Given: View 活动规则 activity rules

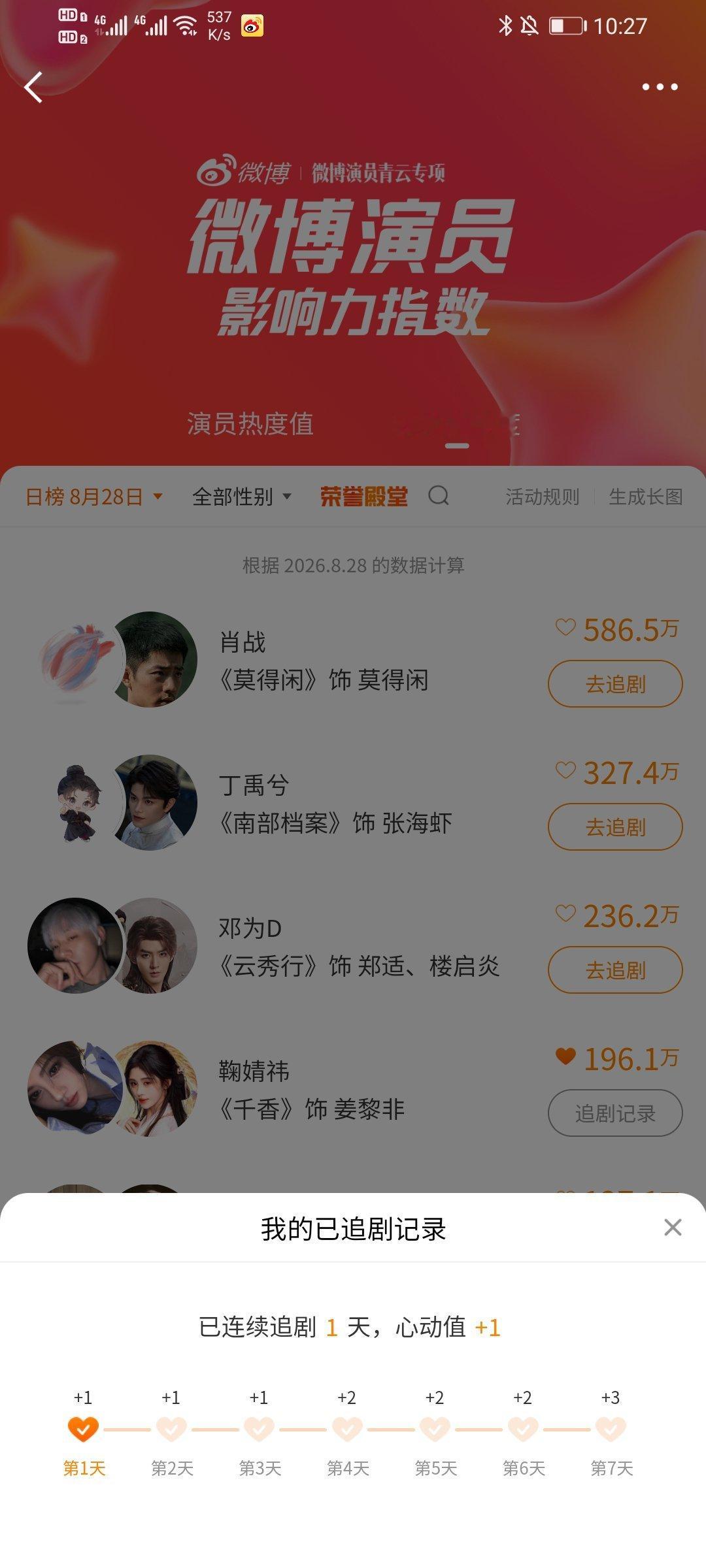Looking at the screenshot, I should coord(542,497).
